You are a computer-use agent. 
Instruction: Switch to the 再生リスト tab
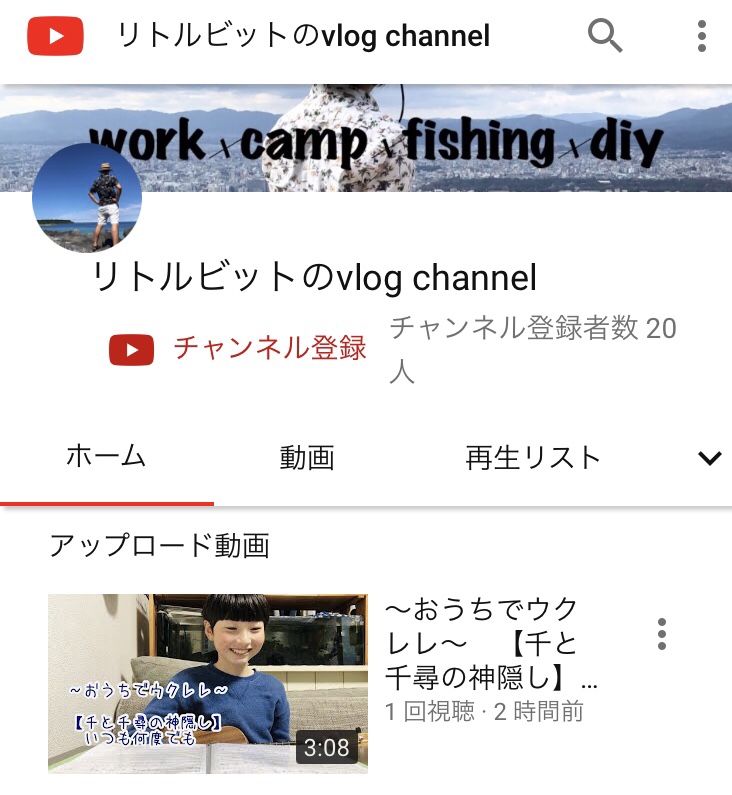tap(533, 459)
